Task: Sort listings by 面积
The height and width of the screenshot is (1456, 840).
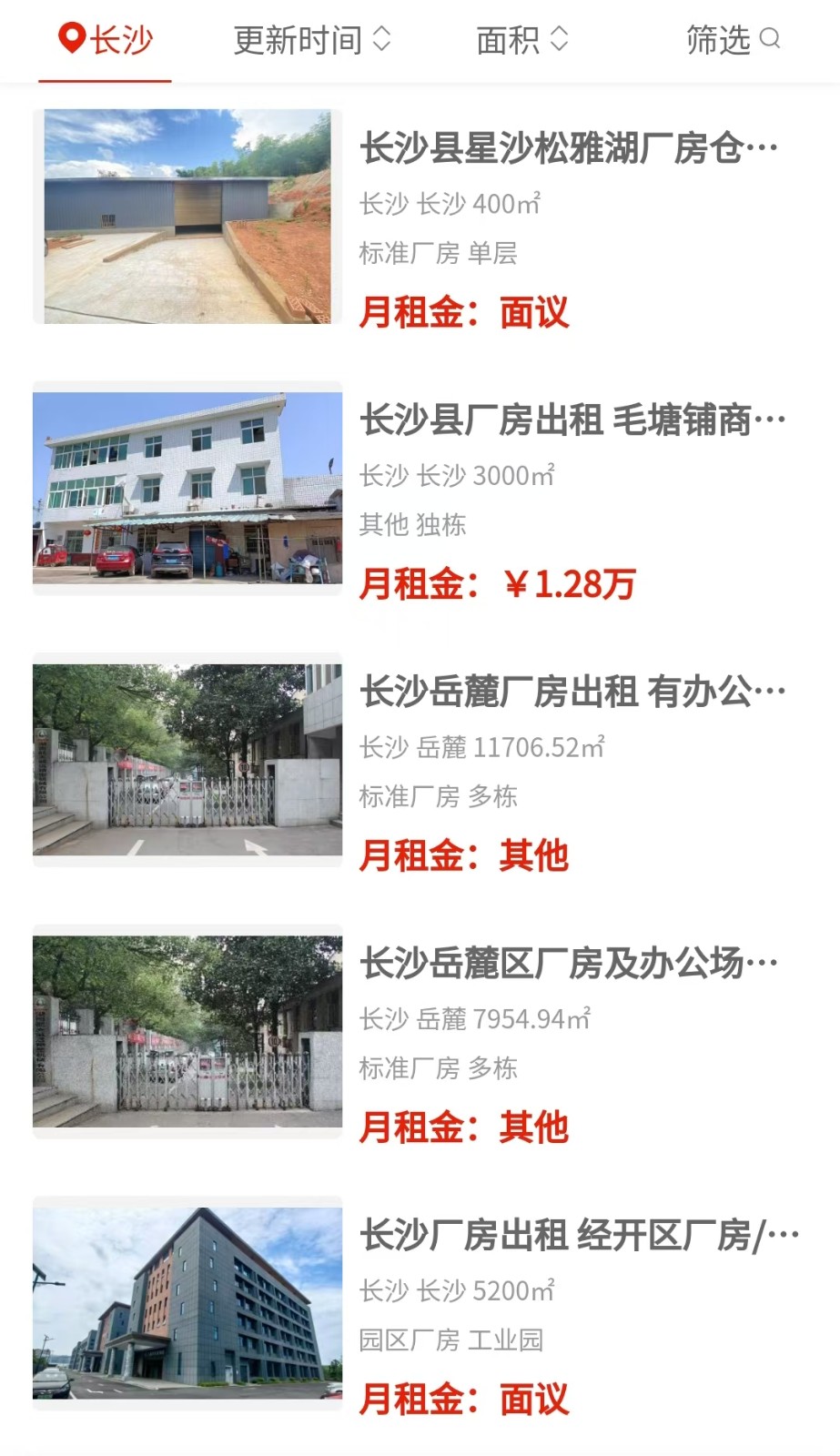Action: (x=521, y=40)
